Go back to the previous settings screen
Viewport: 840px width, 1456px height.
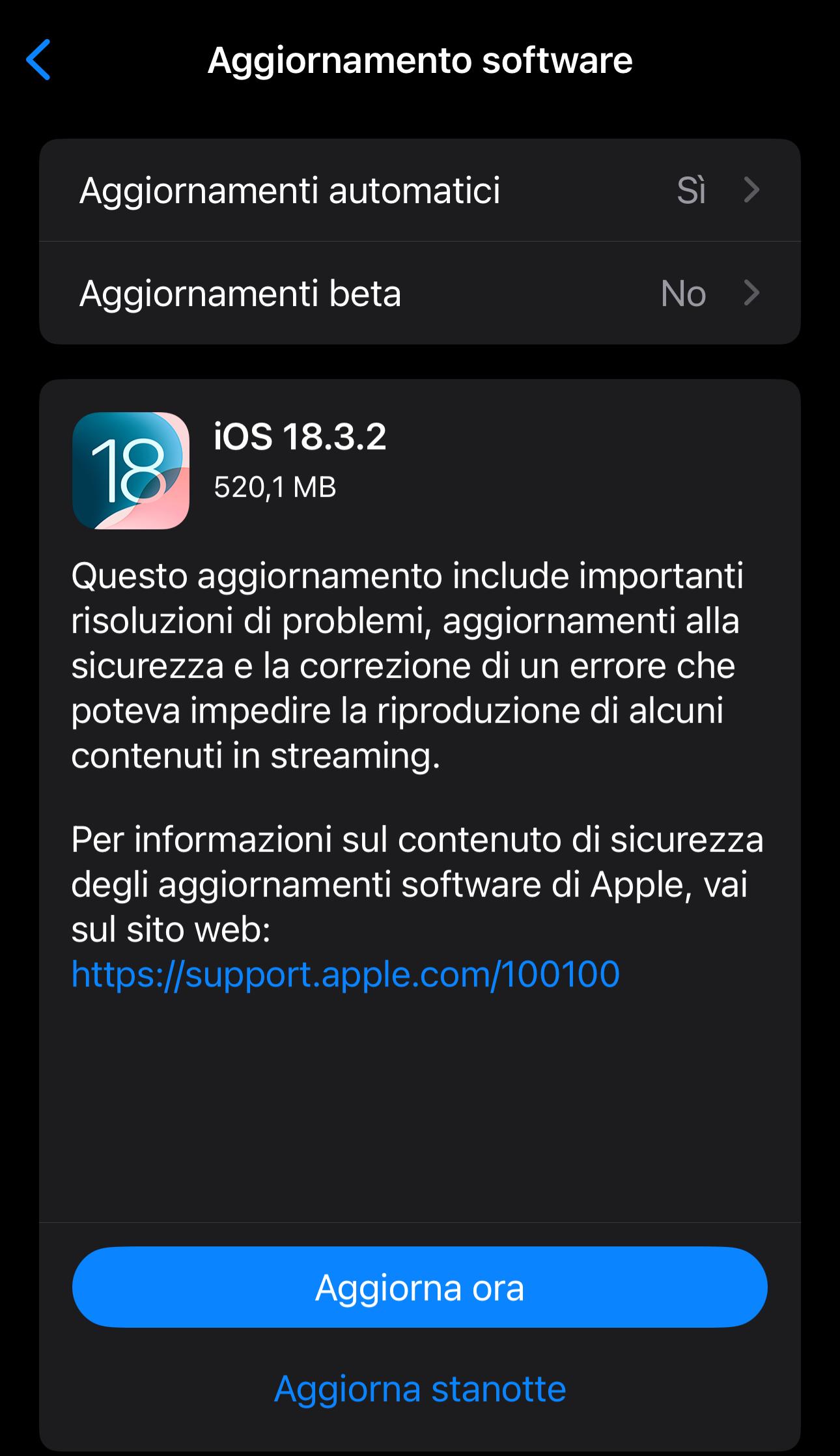coord(39,60)
